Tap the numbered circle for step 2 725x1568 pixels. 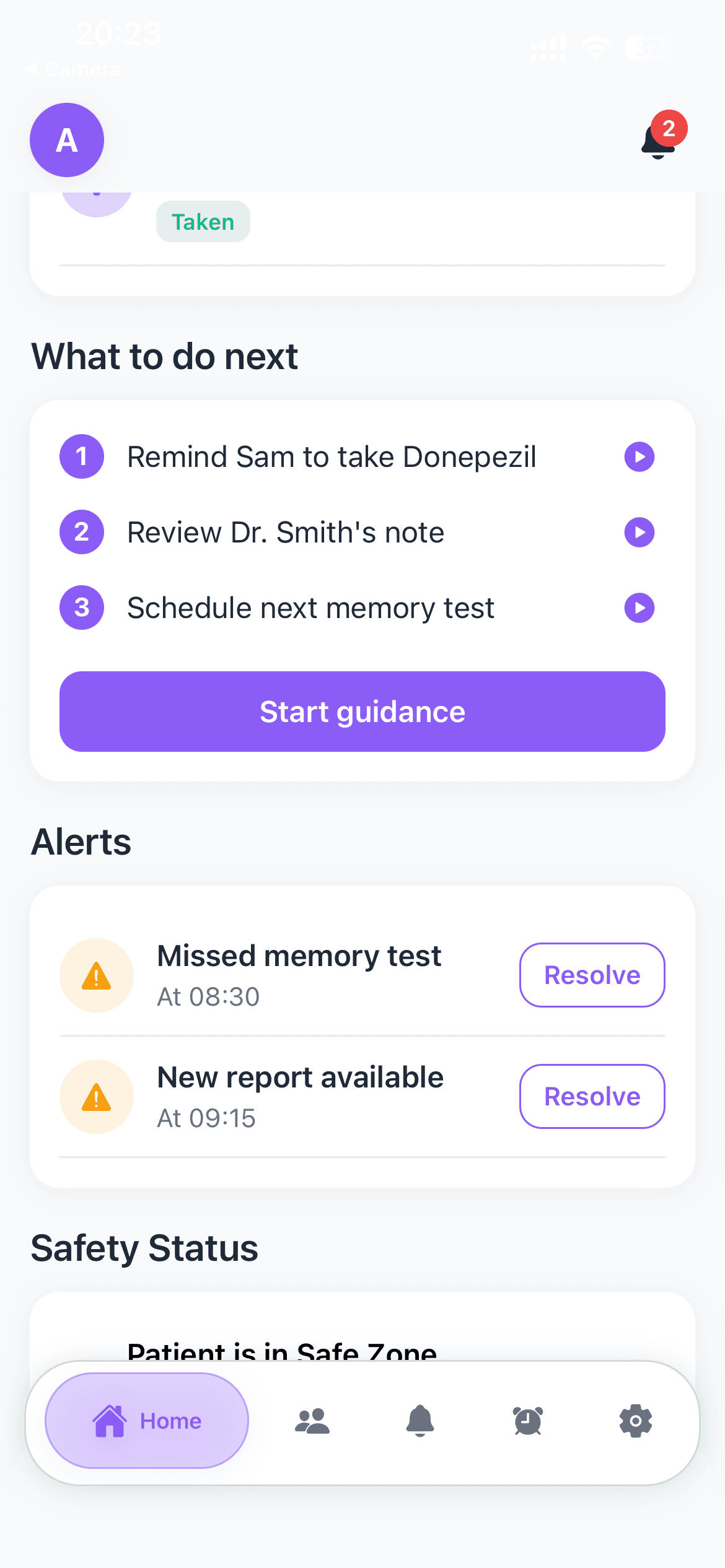(81, 532)
